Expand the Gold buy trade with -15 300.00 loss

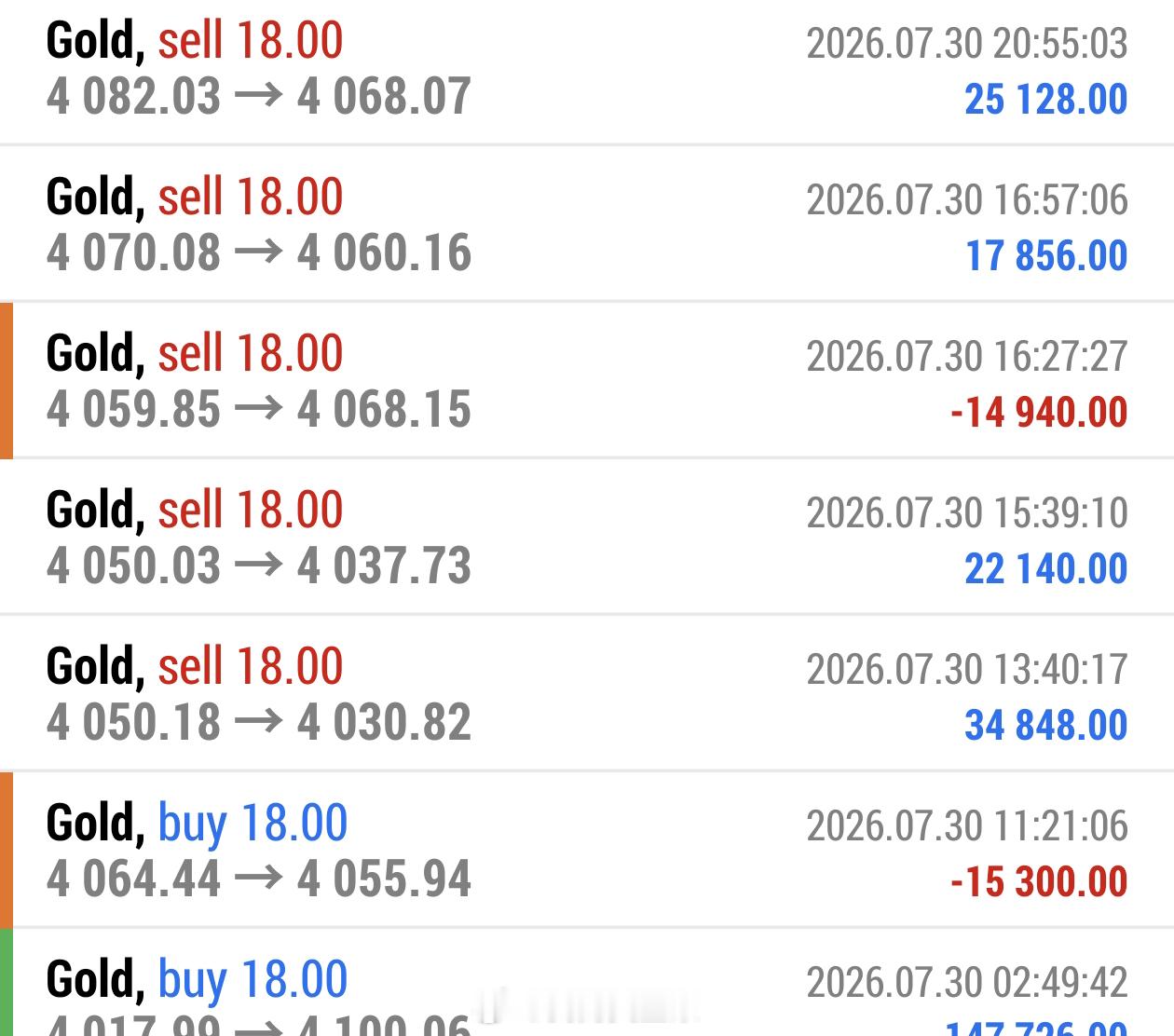tap(587, 850)
